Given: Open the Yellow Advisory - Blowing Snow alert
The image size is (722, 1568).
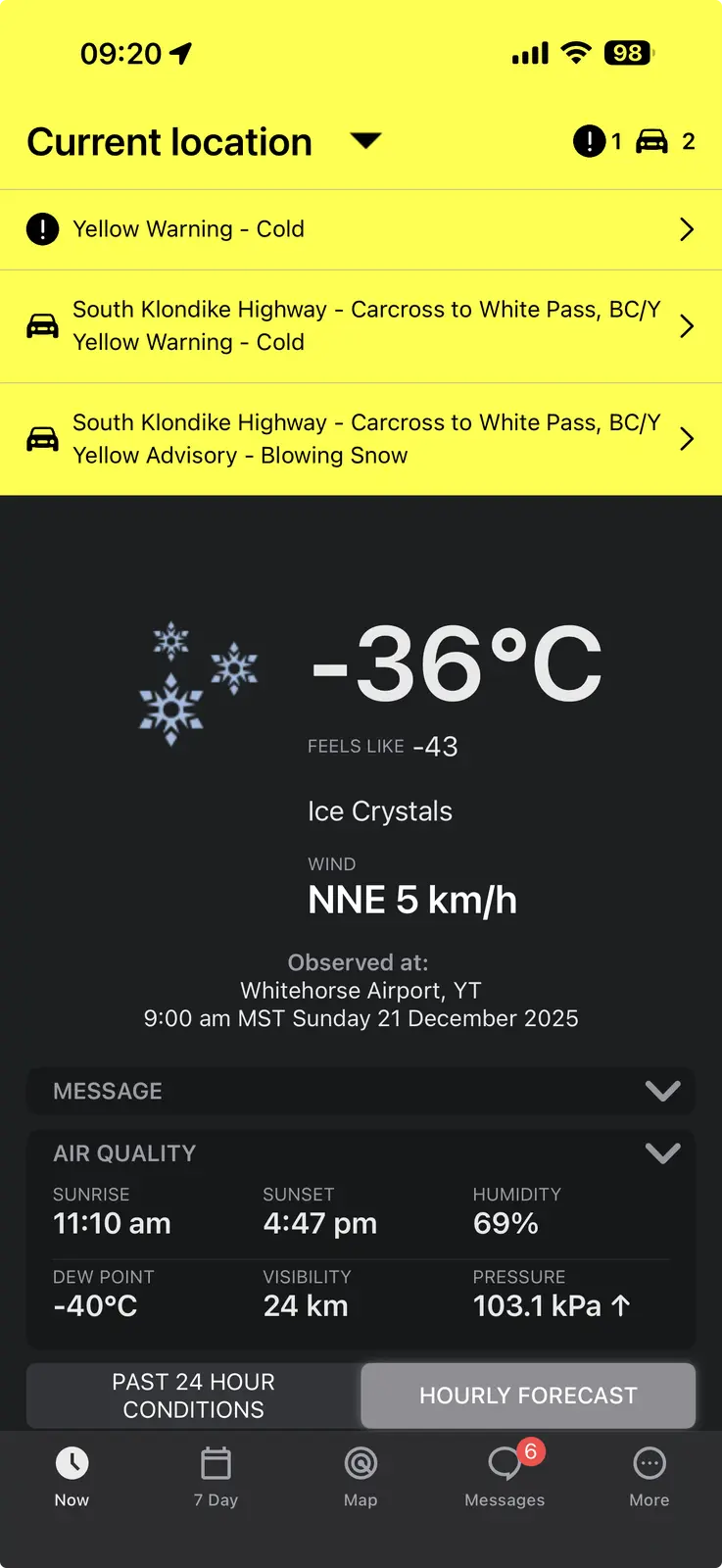Looking at the screenshot, I should click(361, 439).
